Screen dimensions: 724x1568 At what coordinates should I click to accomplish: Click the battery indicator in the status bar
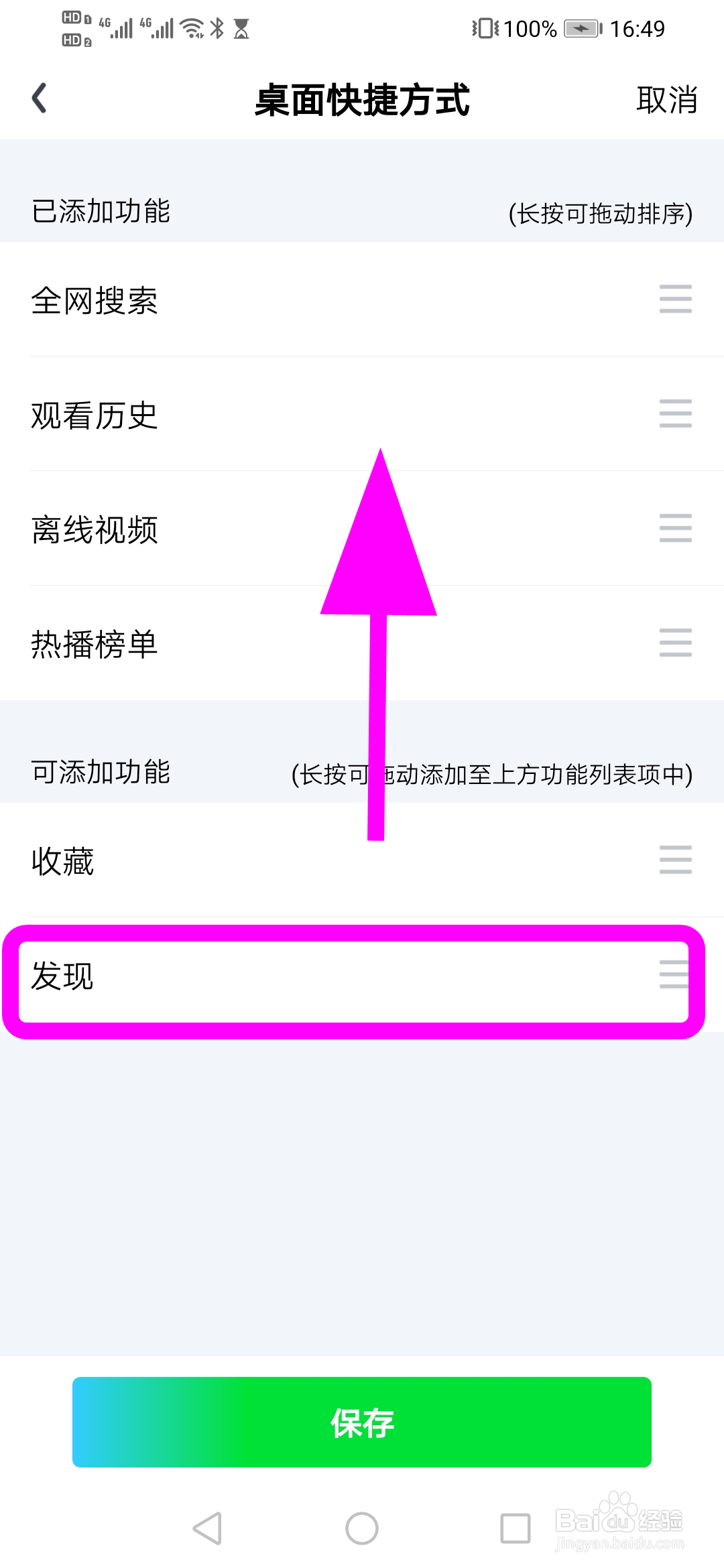(582, 28)
